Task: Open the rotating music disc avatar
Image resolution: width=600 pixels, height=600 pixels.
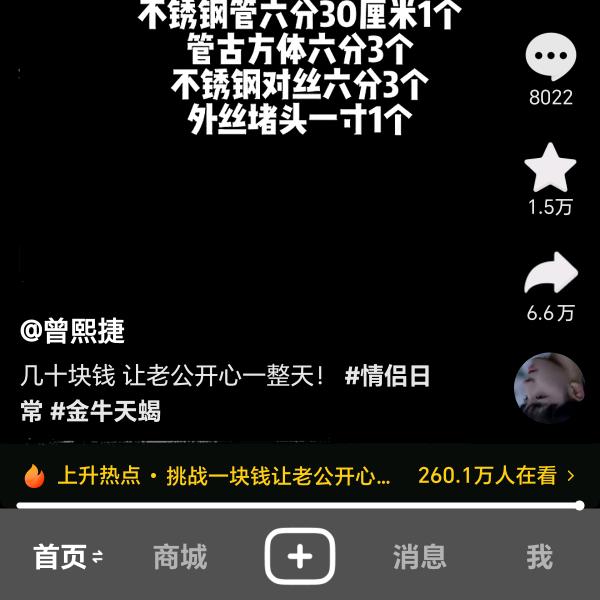Action: pyautogui.click(x=549, y=387)
